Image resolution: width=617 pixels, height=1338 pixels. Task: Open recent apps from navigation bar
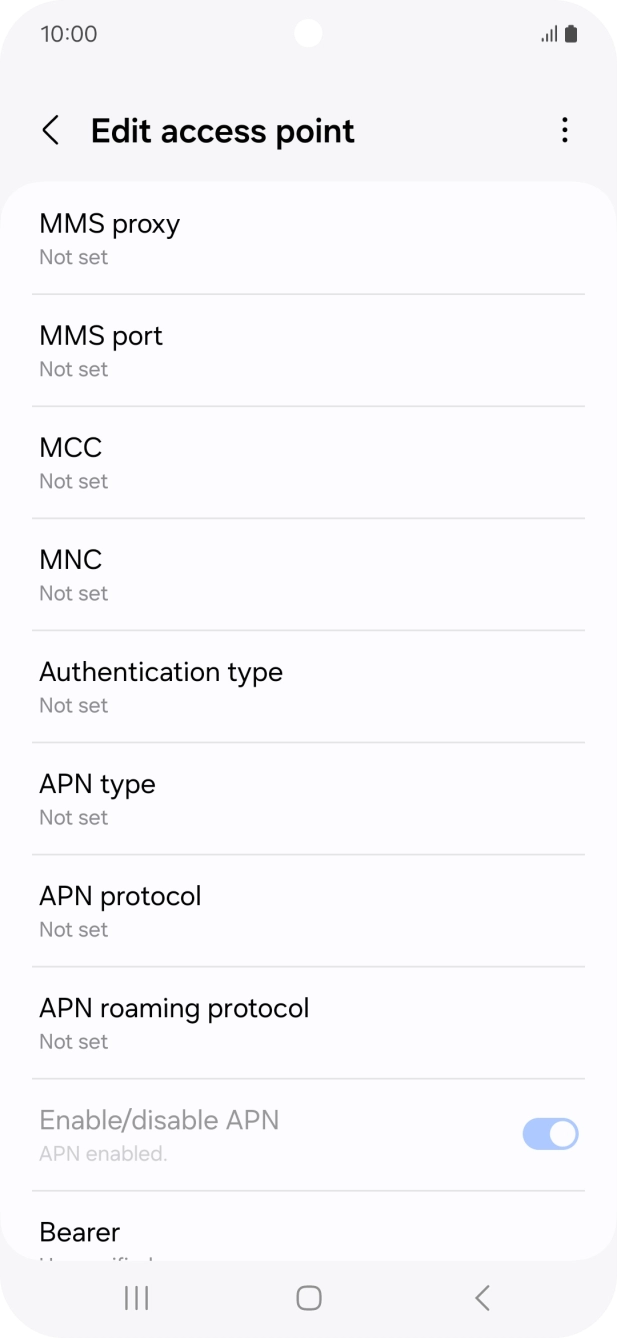coord(136,1298)
